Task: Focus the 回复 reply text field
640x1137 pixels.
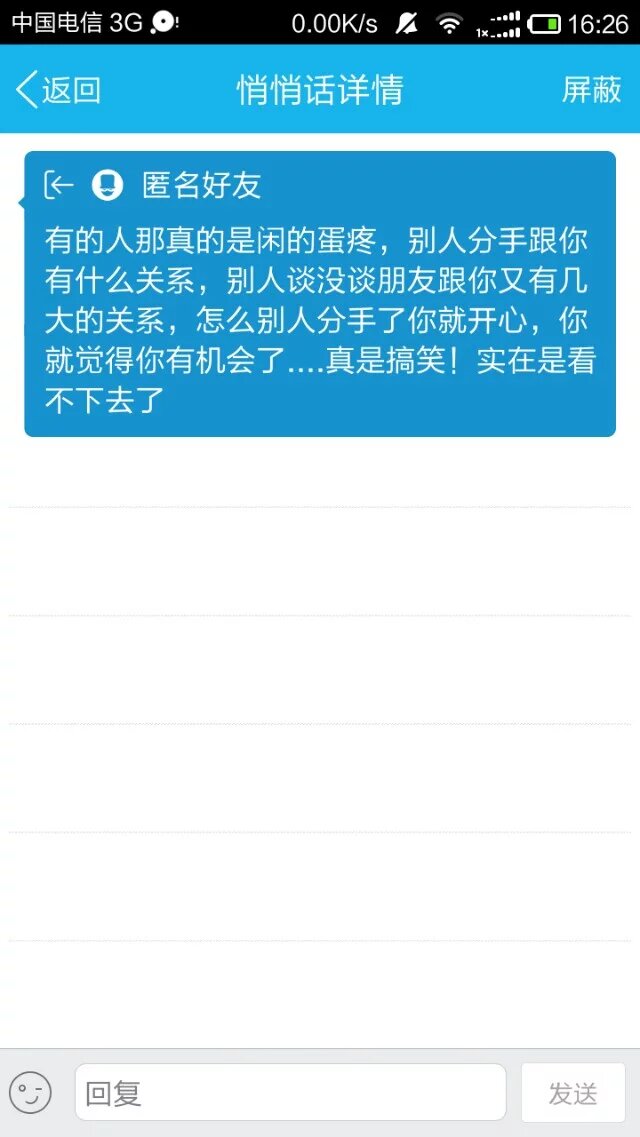Action: [x=290, y=1092]
